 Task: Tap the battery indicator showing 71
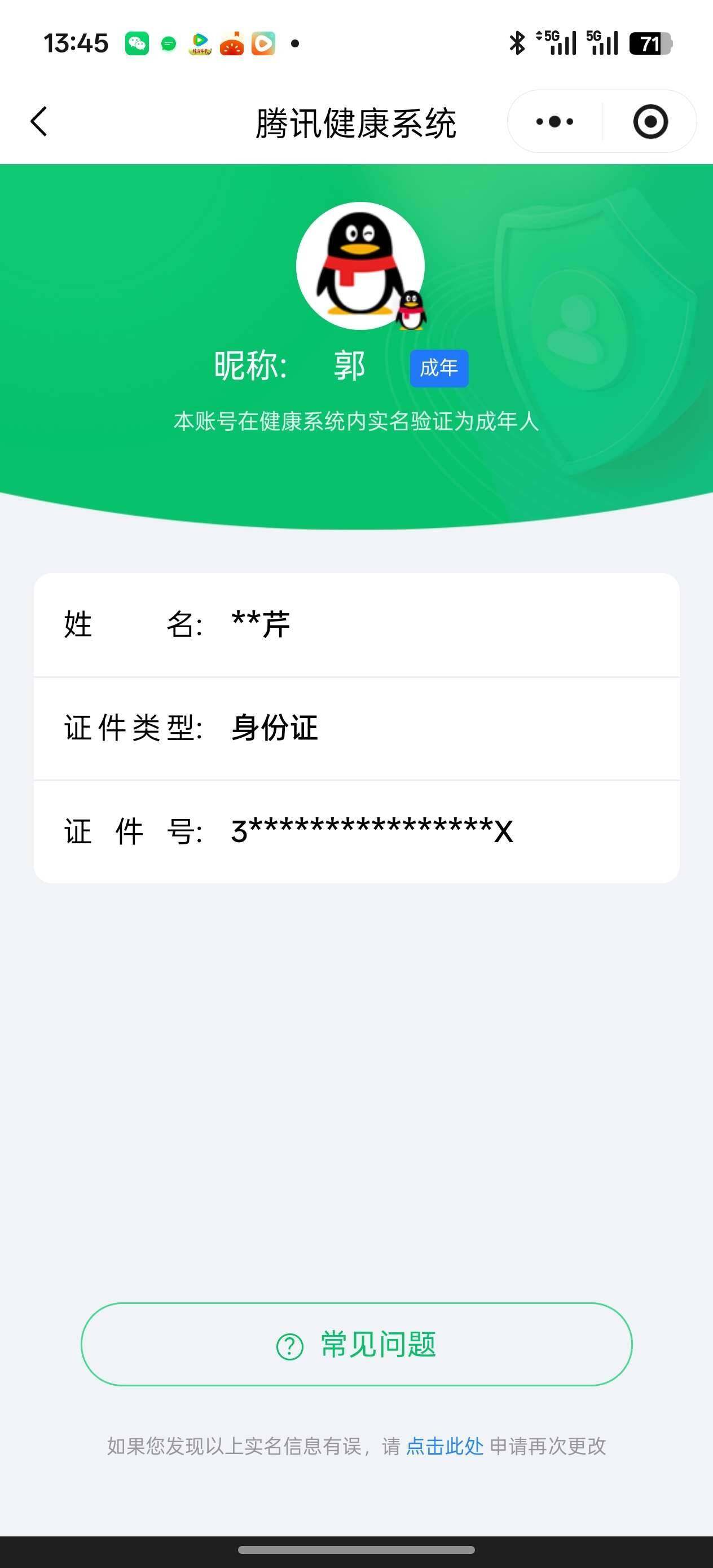point(652,43)
